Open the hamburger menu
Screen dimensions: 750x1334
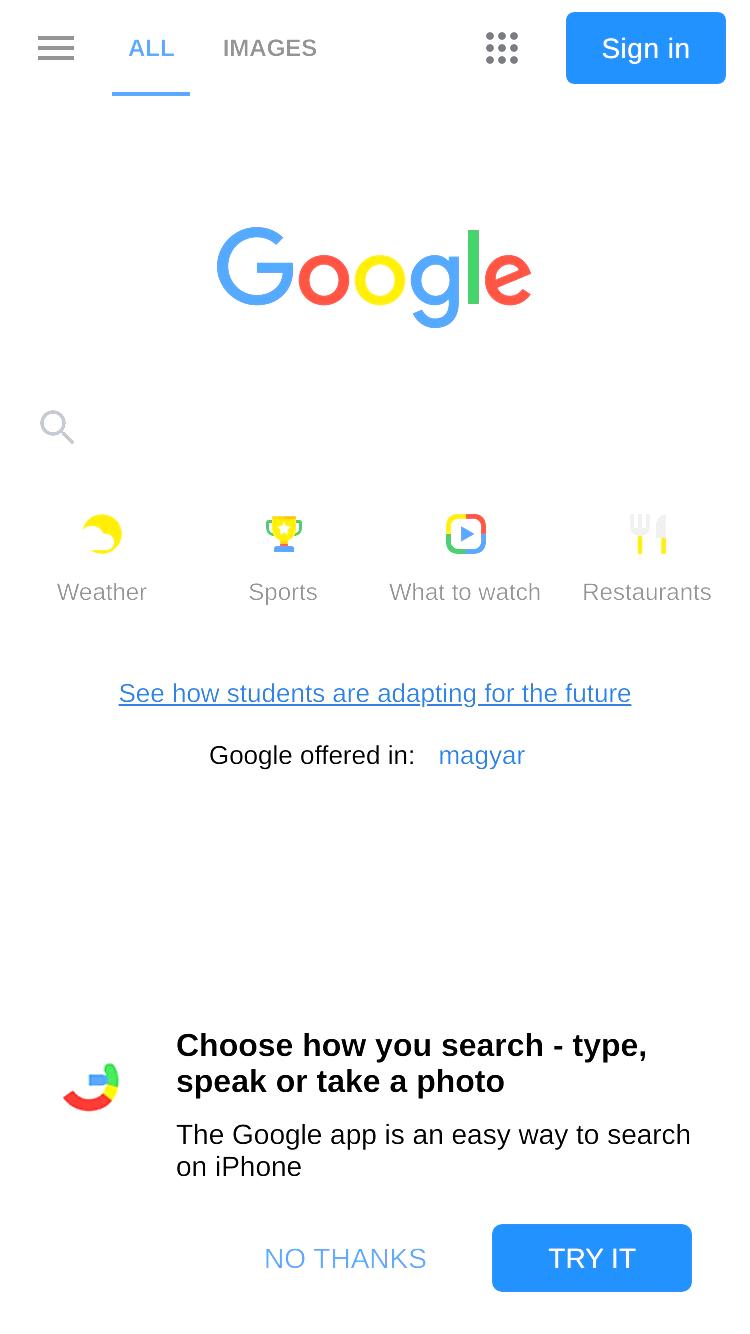56,48
